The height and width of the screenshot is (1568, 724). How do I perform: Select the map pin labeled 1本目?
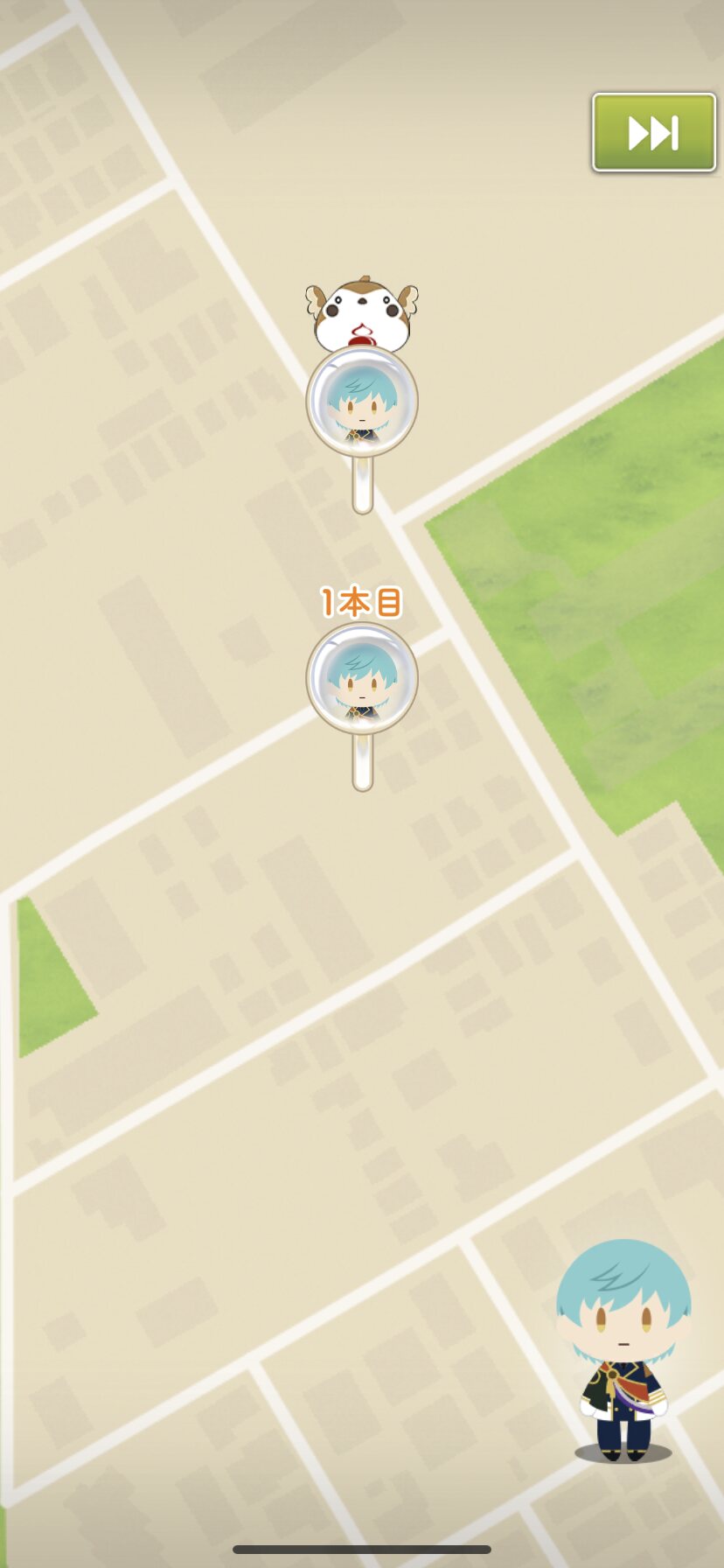(x=362, y=679)
